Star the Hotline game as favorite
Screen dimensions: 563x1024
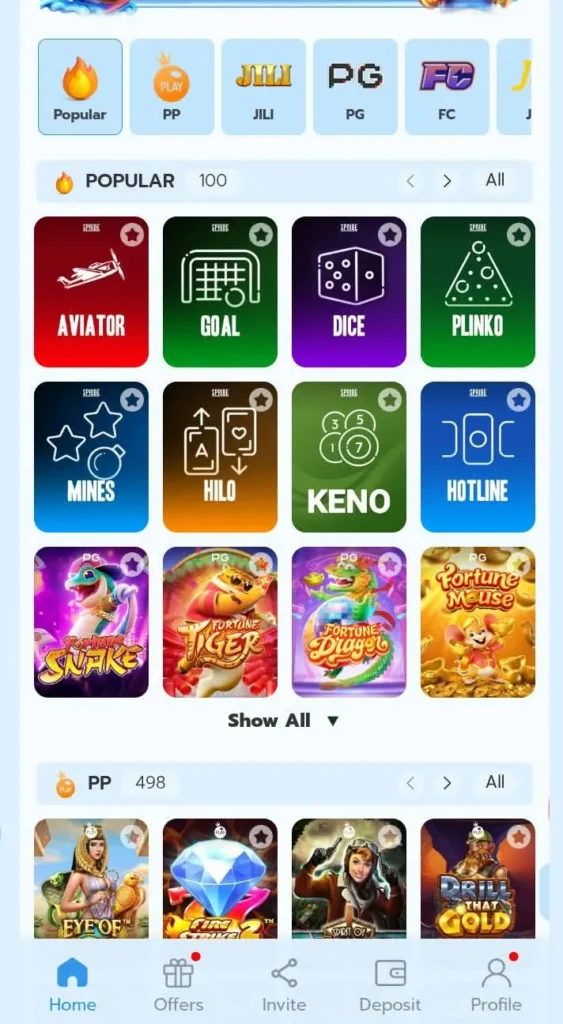point(519,400)
